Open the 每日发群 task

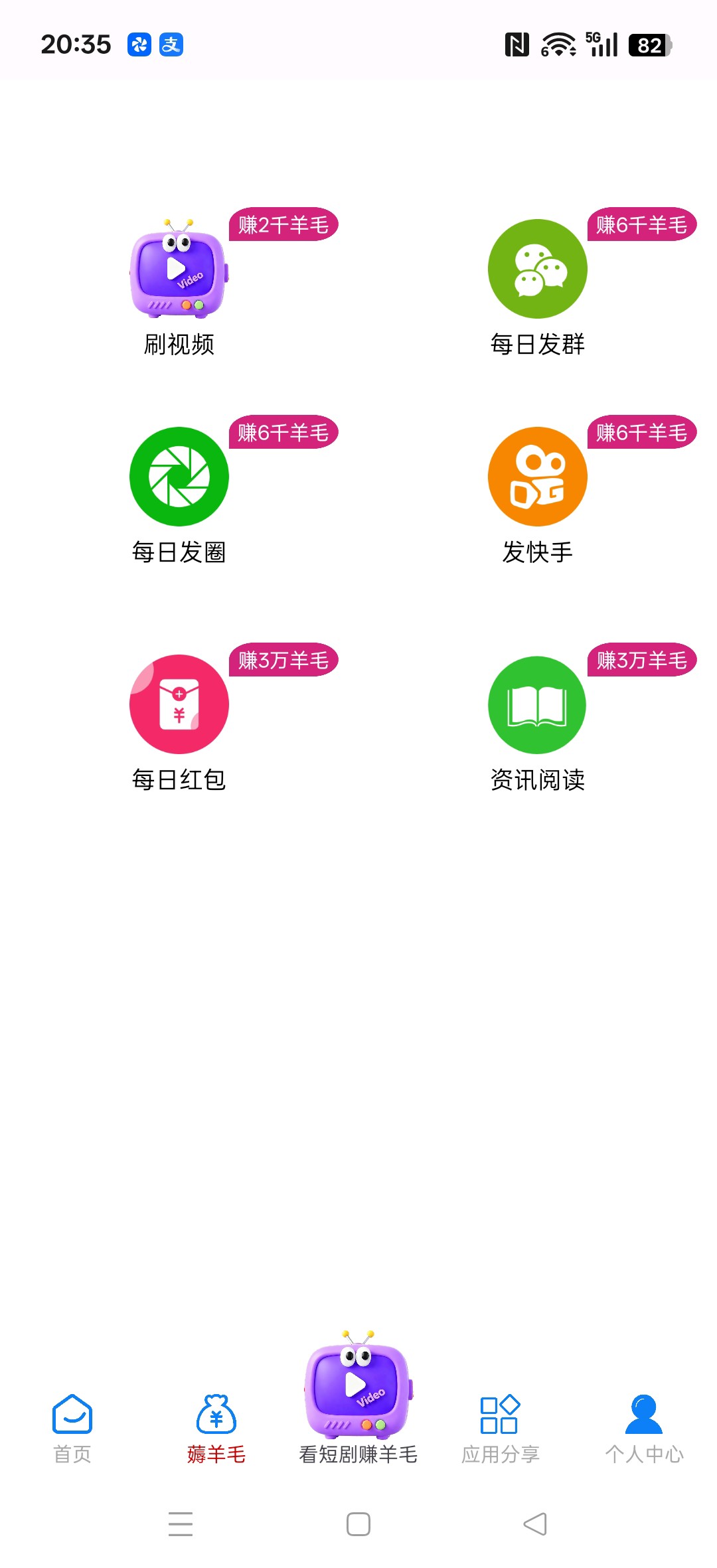(x=537, y=270)
